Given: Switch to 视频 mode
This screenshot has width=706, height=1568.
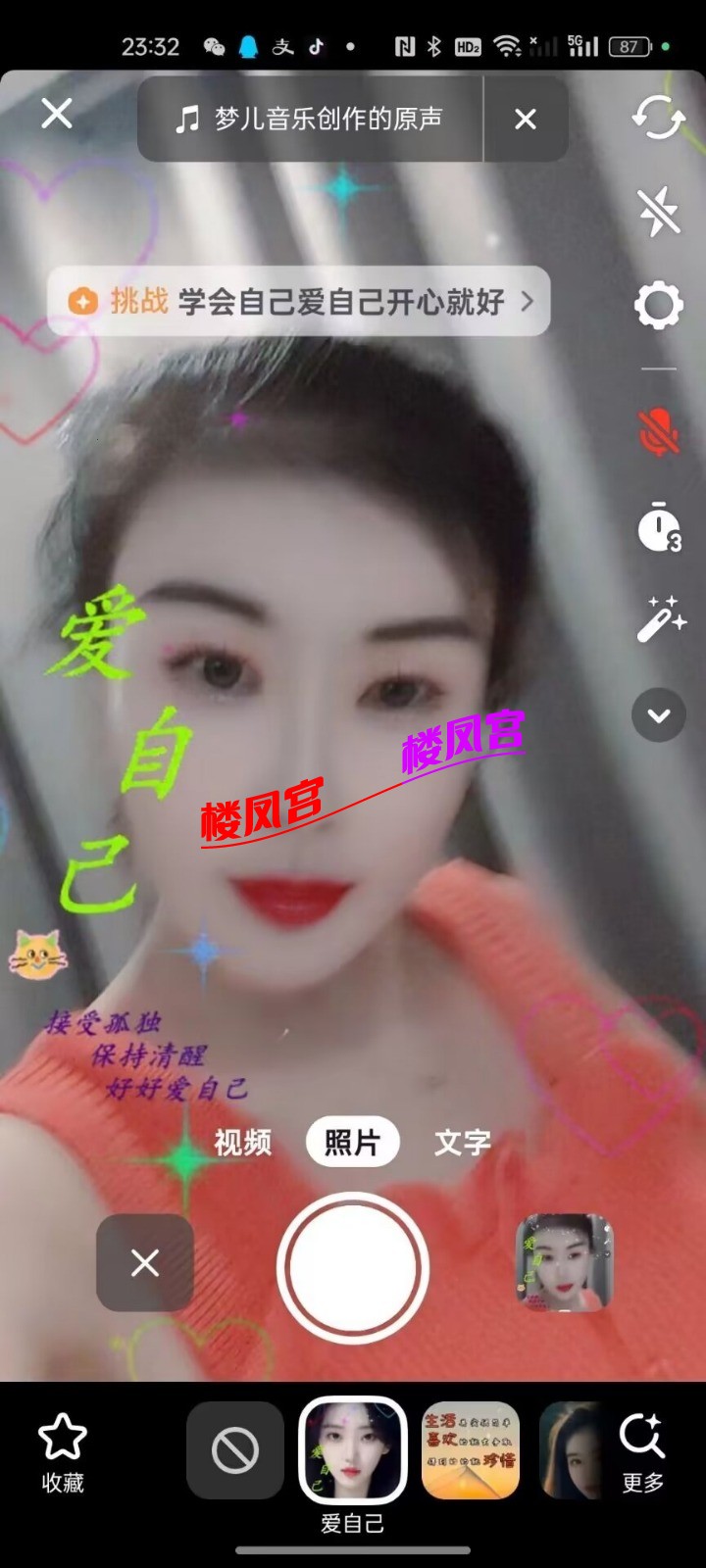Looking at the screenshot, I should click(x=242, y=1143).
